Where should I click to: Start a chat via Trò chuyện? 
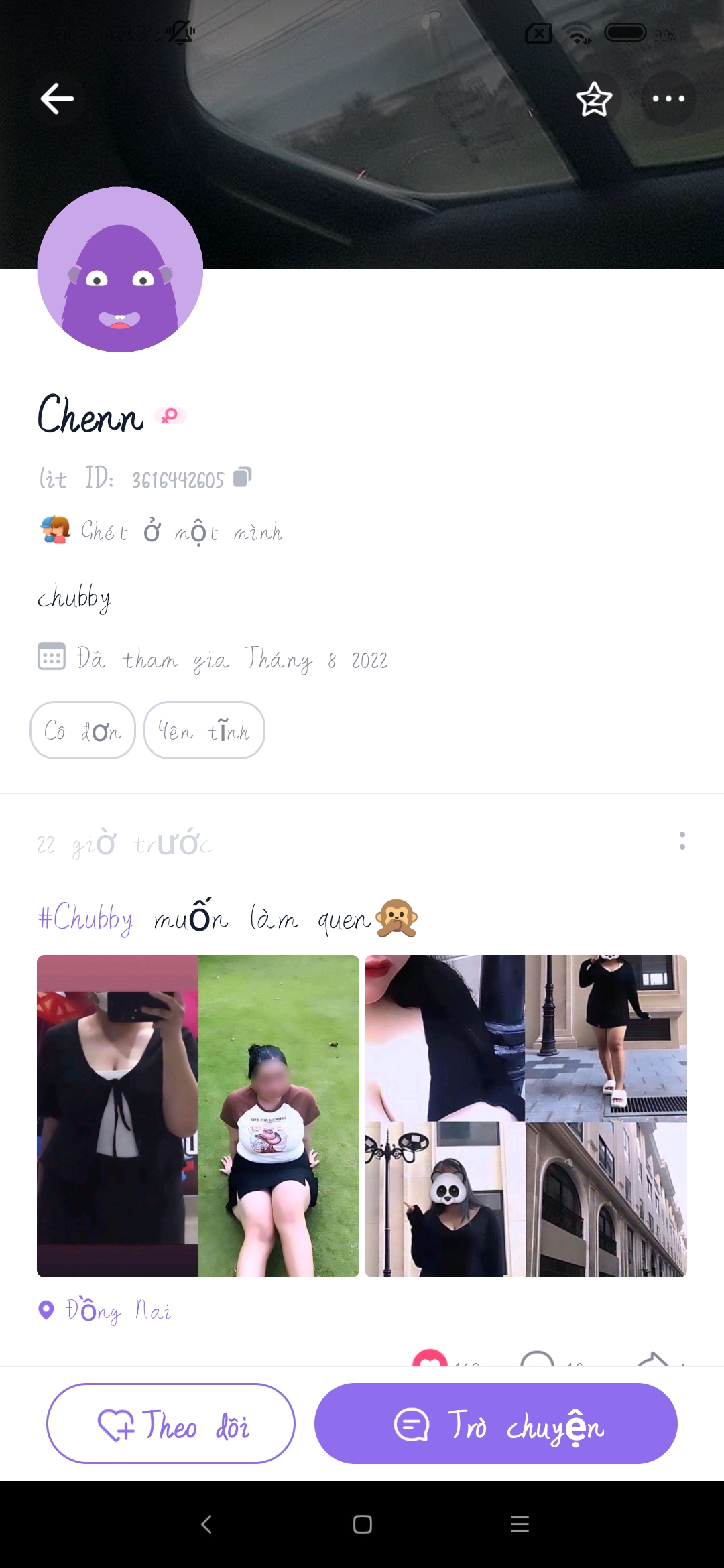click(496, 1424)
